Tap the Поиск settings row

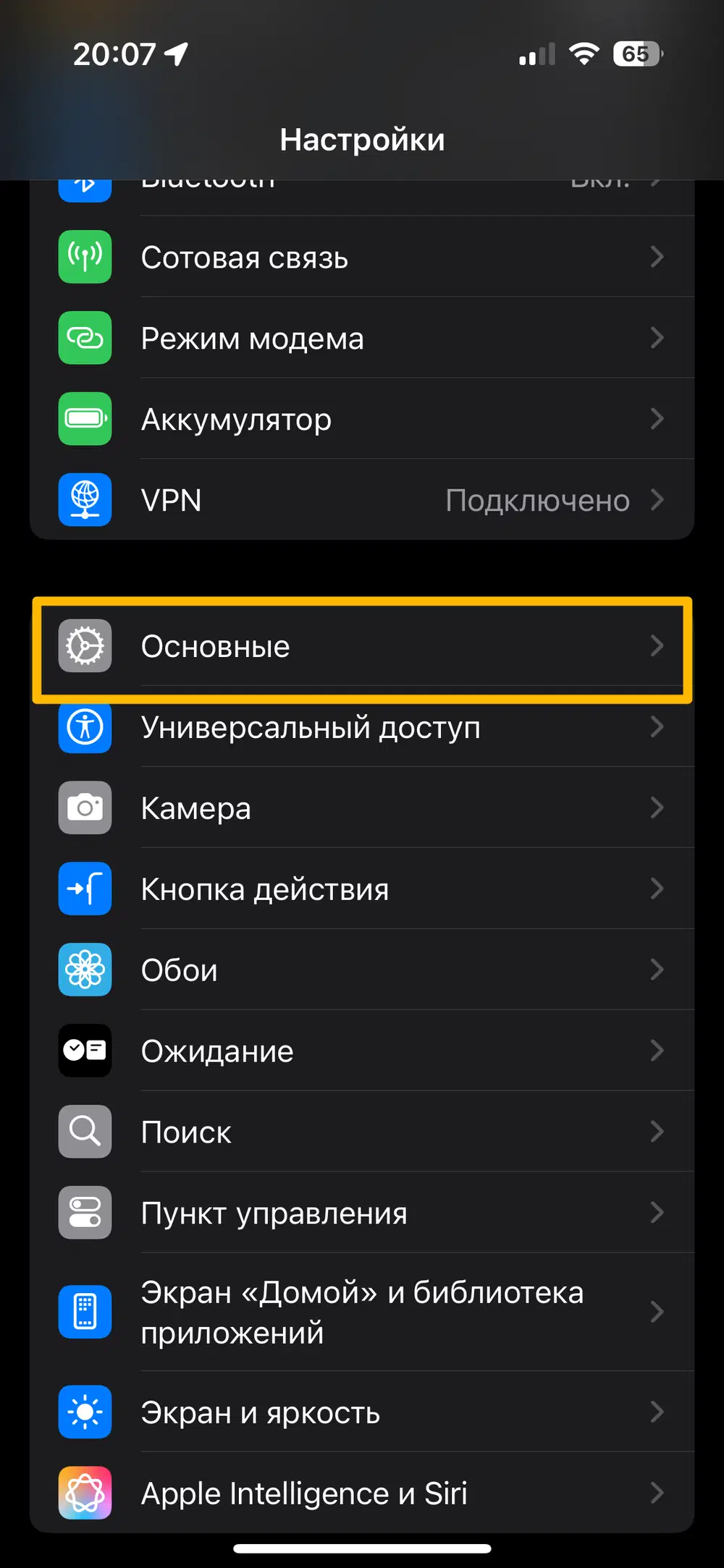pos(362,1132)
